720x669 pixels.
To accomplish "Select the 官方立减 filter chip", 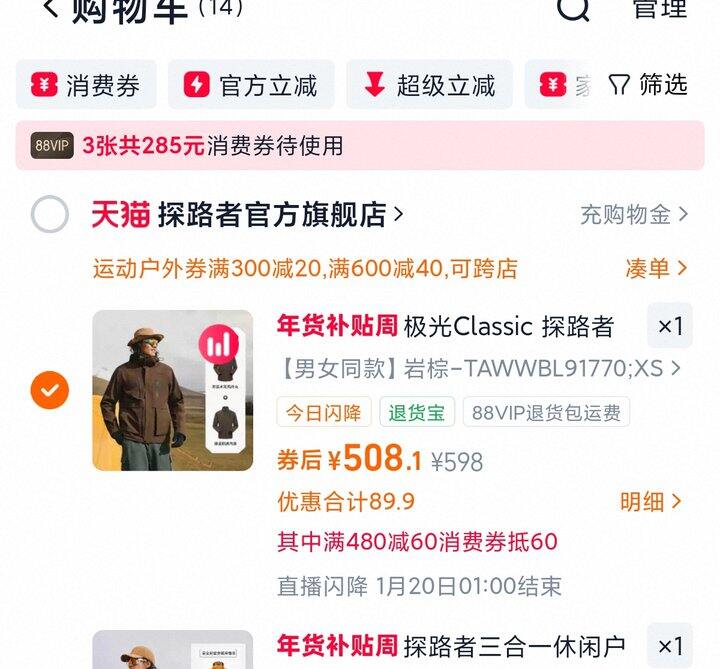I will (x=251, y=84).
